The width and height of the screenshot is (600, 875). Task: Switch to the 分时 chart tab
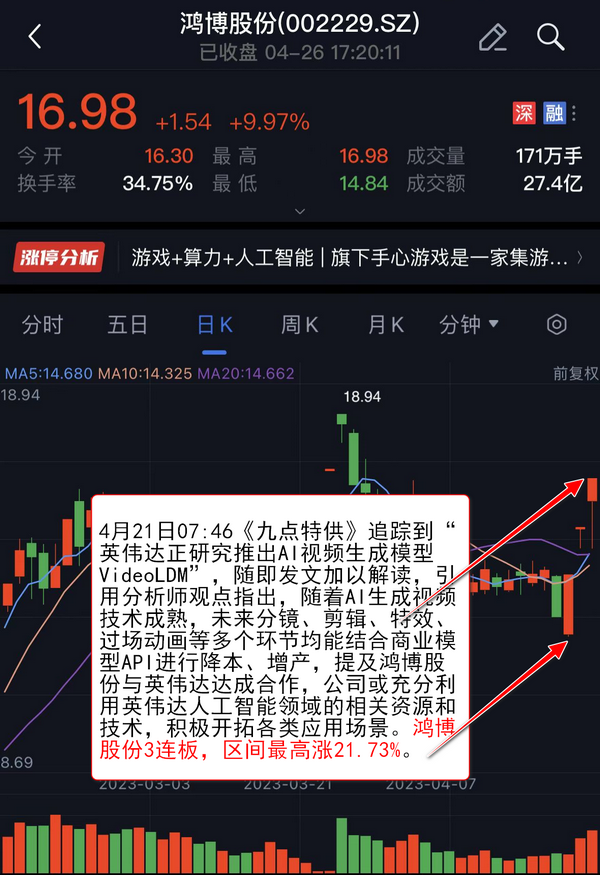[42, 325]
